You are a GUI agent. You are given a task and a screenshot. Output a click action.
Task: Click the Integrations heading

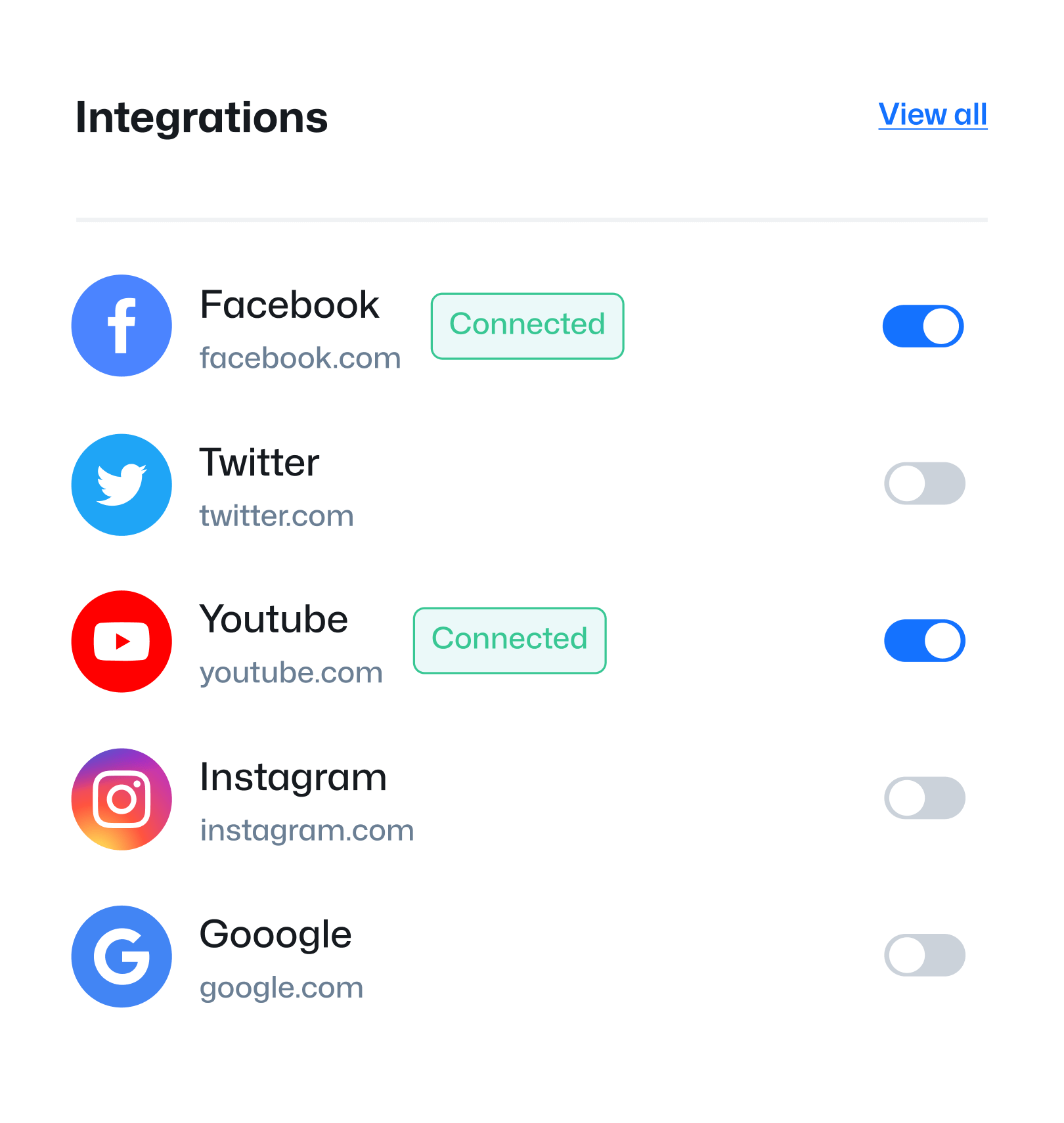tap(201, 118)
